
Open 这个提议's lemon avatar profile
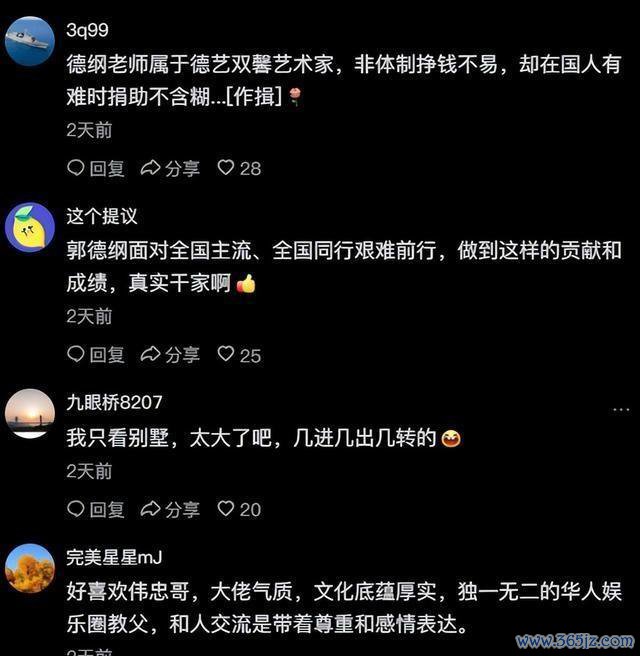30,228
